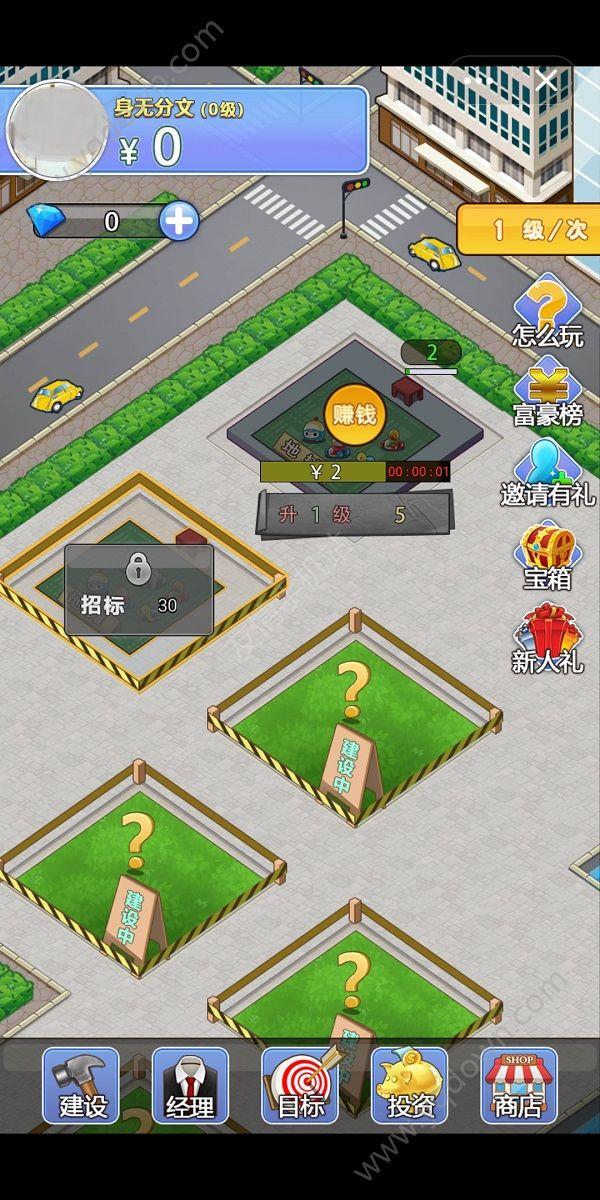The width and height of the screenshot is (600, 1200).
Task: Tap the profile avatar
Action: (55, 130)
